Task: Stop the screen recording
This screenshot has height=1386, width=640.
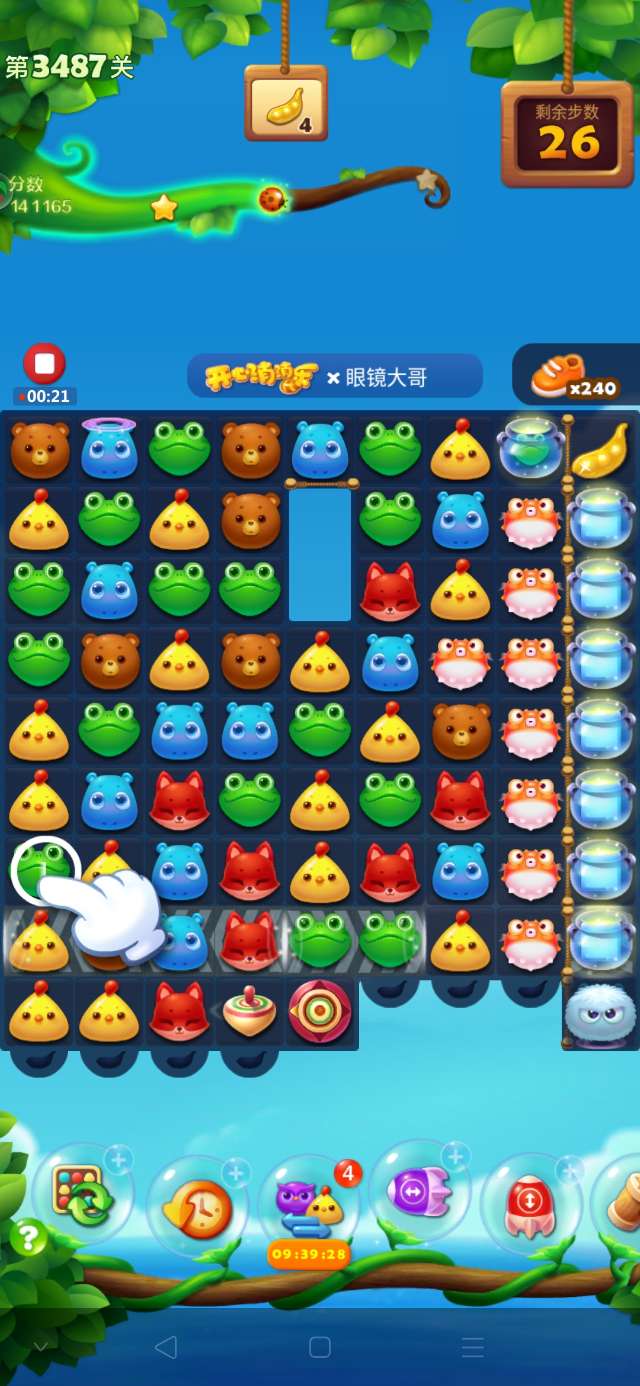Action: click(44, 364)
